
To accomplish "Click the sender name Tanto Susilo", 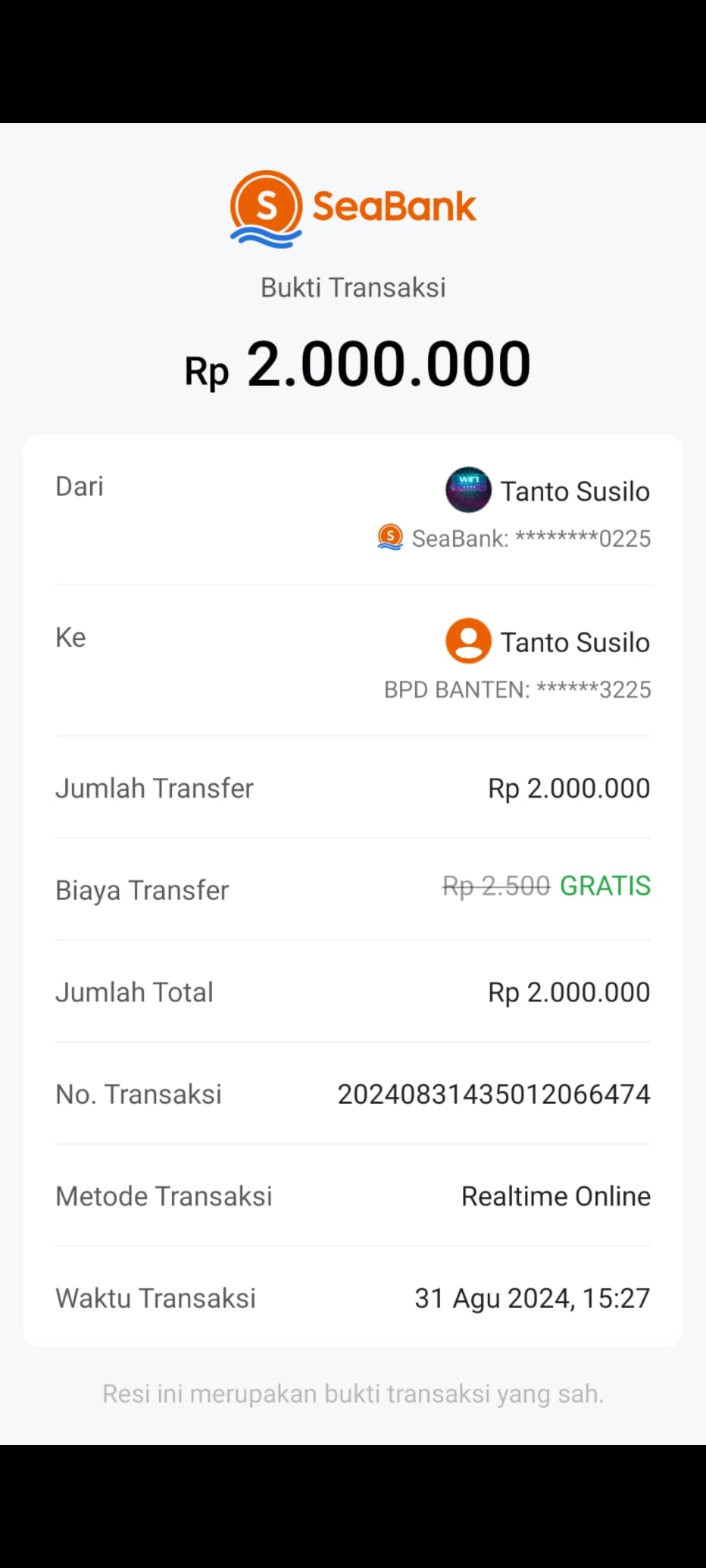I will pyautogui.click(x=575, y=491).
